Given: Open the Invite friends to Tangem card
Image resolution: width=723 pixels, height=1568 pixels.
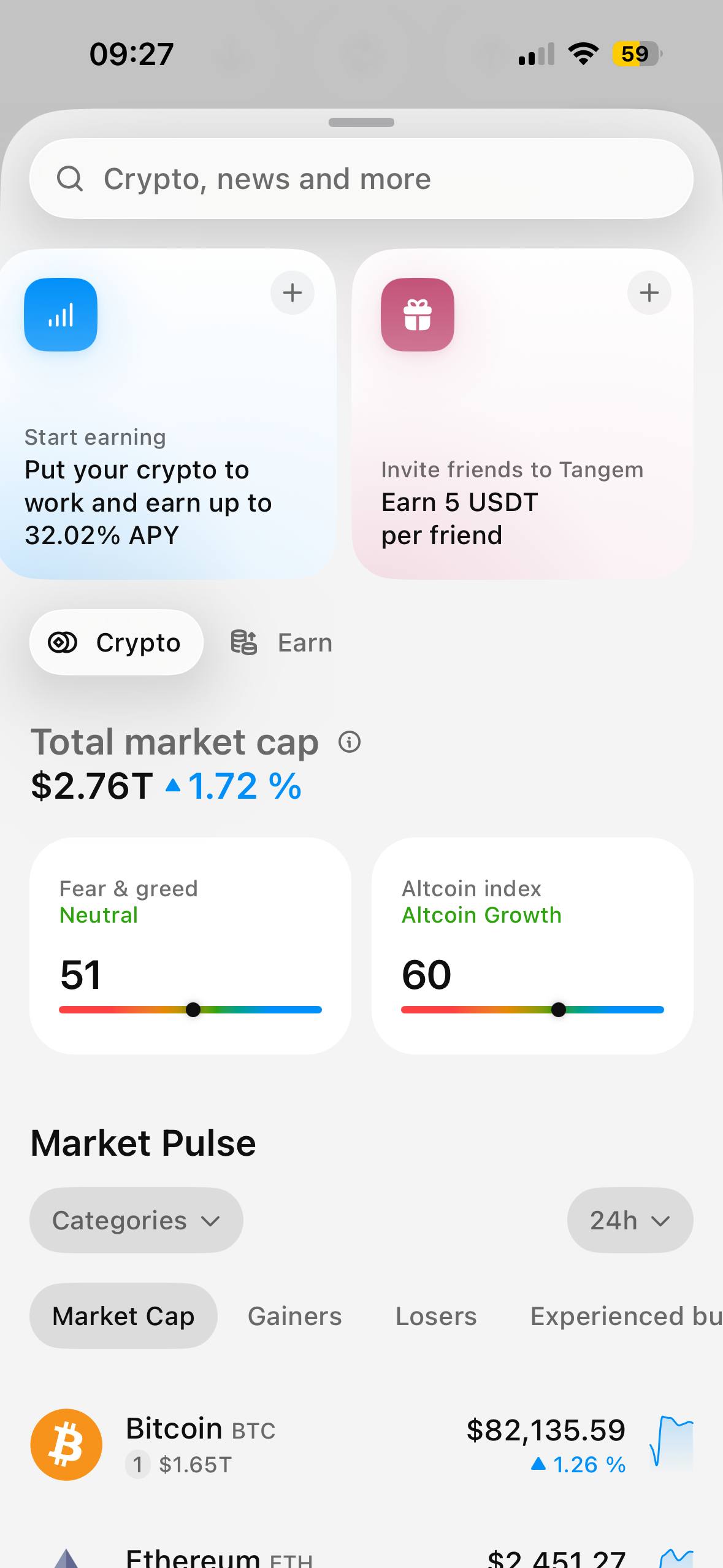Looking at the screenshot, I should pos(522,413).
